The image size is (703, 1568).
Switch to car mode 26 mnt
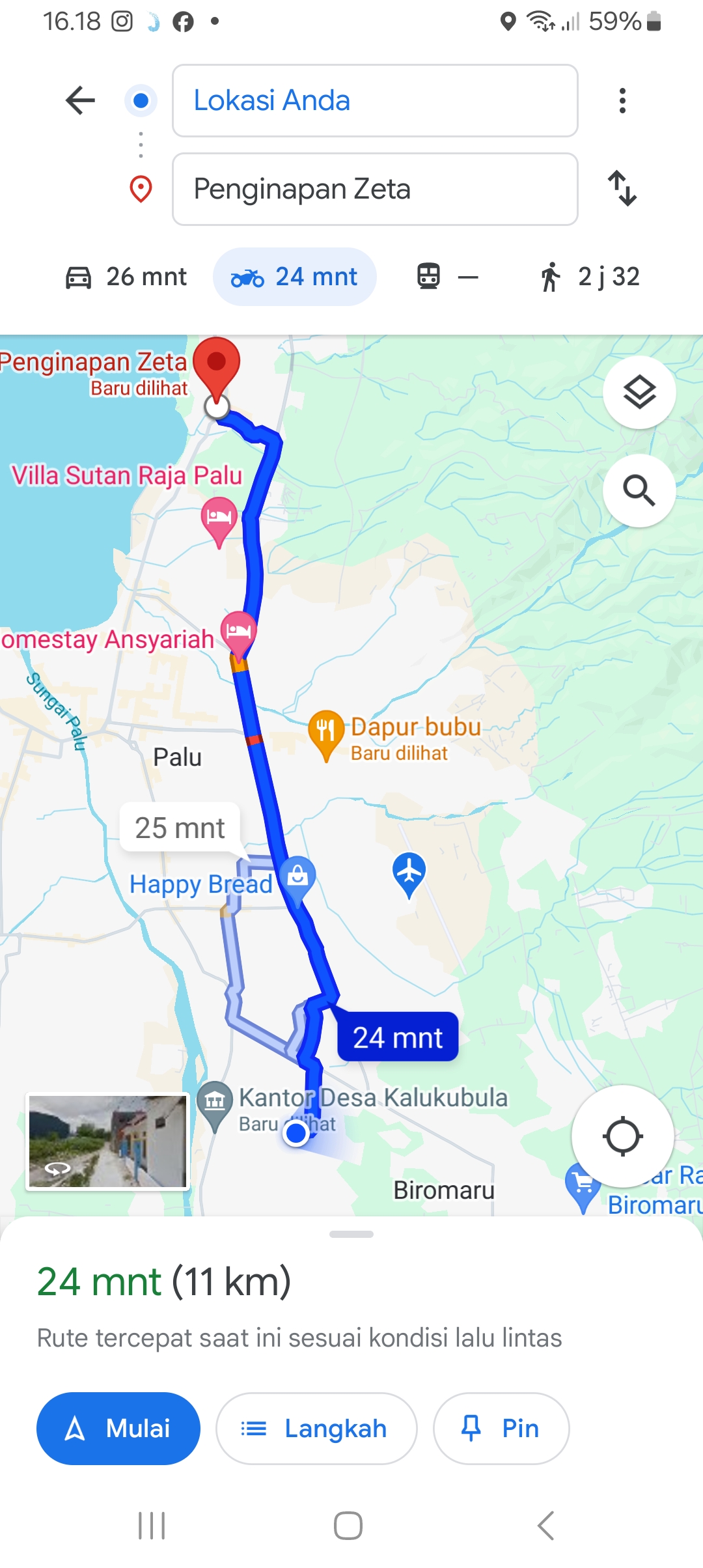point(126,277)
